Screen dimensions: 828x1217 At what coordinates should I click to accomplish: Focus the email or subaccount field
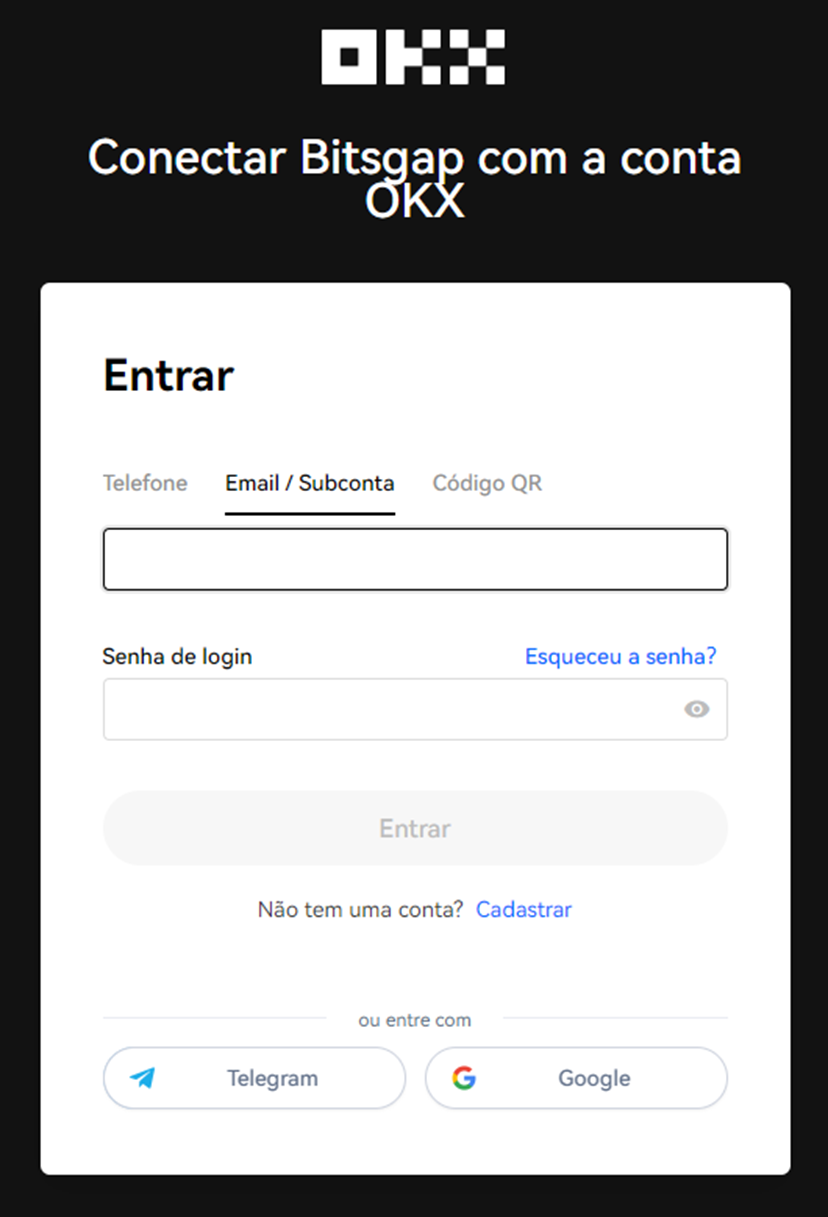(415, 559)
